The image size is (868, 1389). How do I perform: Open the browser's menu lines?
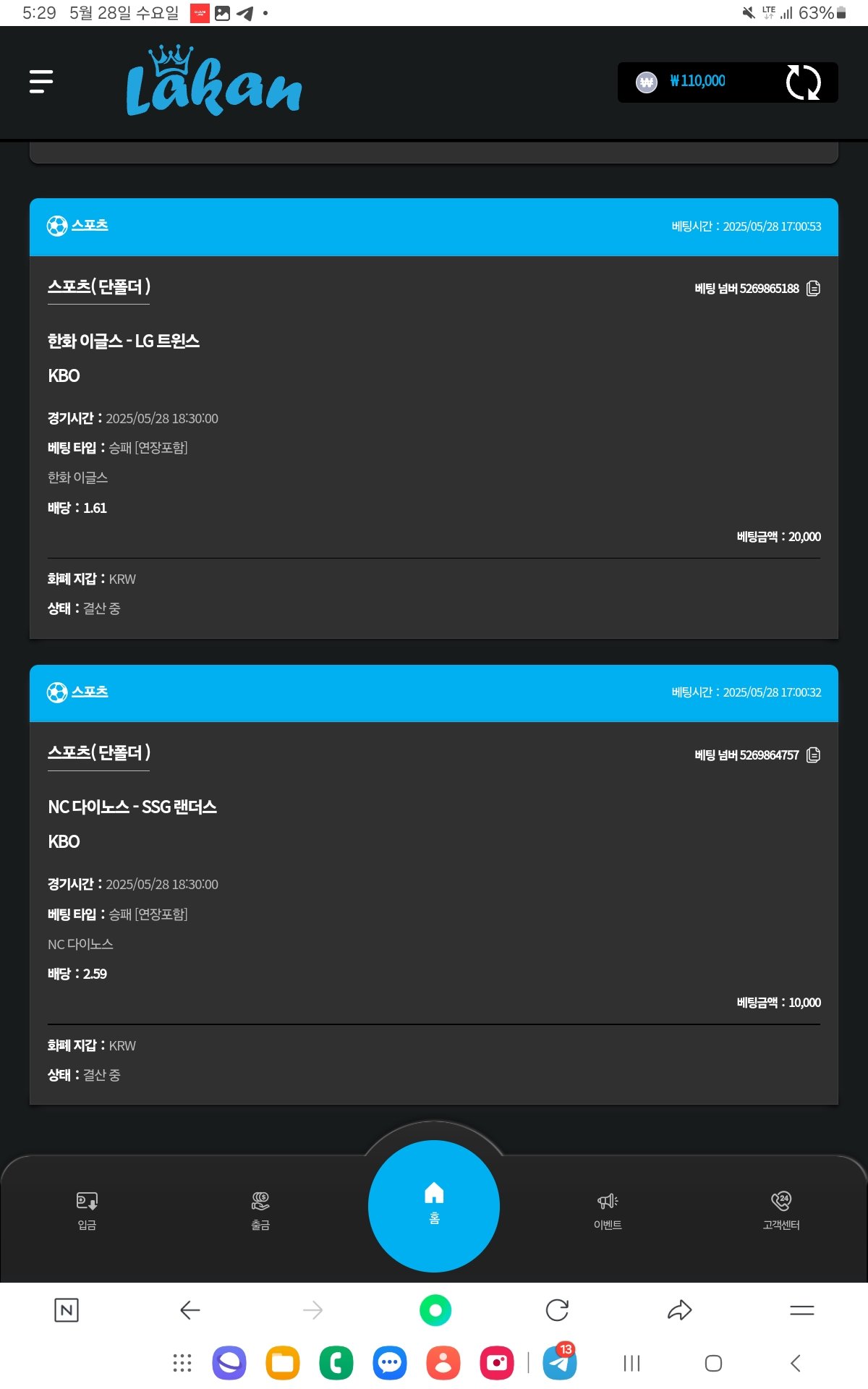[801, 1310]
